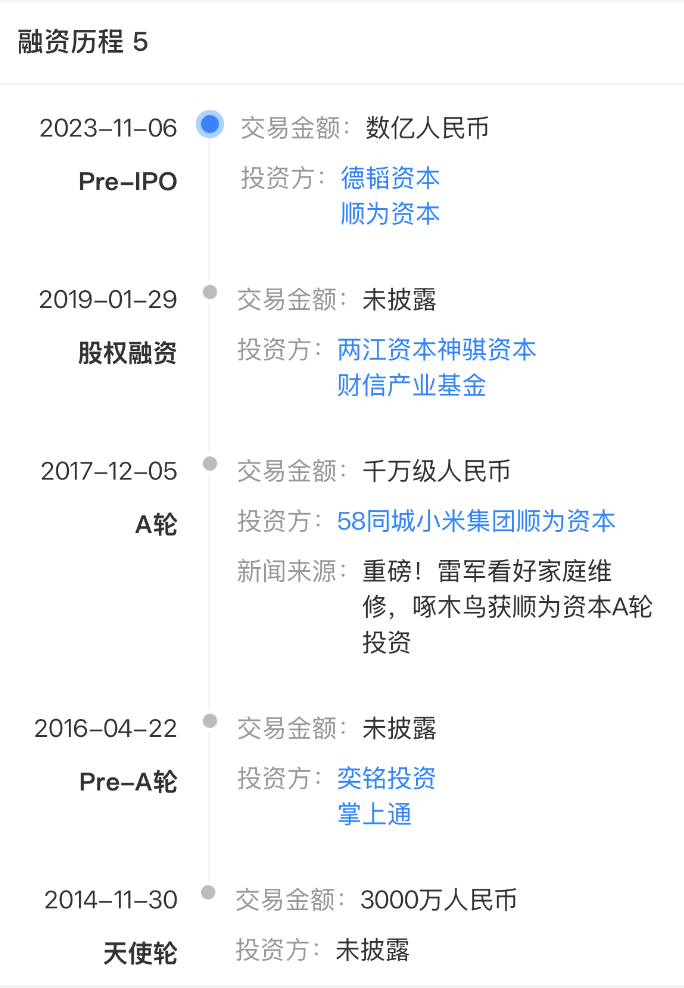View 财信产业基金 investor details

pyautogui.click(x=412, y=385)
